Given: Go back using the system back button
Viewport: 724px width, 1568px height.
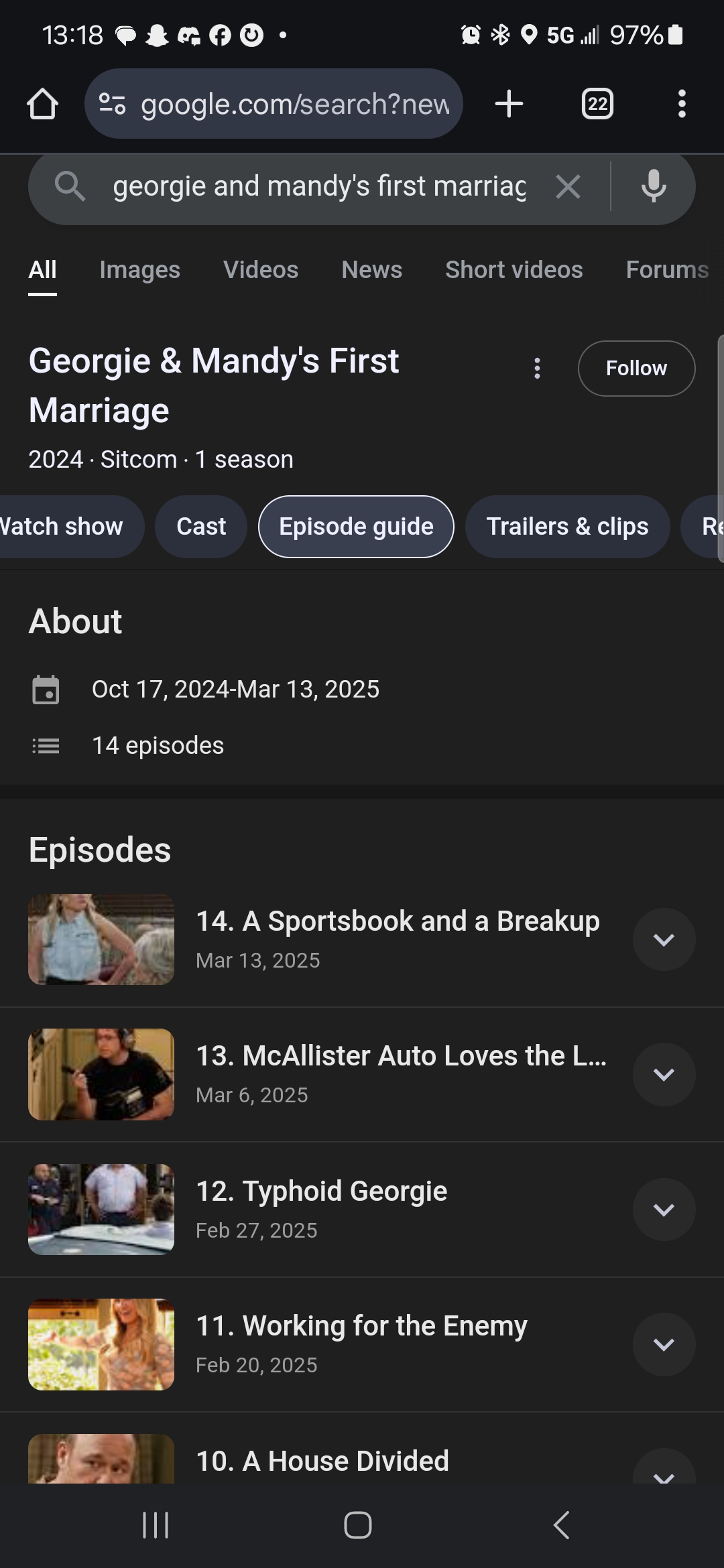Looking at the screenshot, I should (x=561, y=1526).
